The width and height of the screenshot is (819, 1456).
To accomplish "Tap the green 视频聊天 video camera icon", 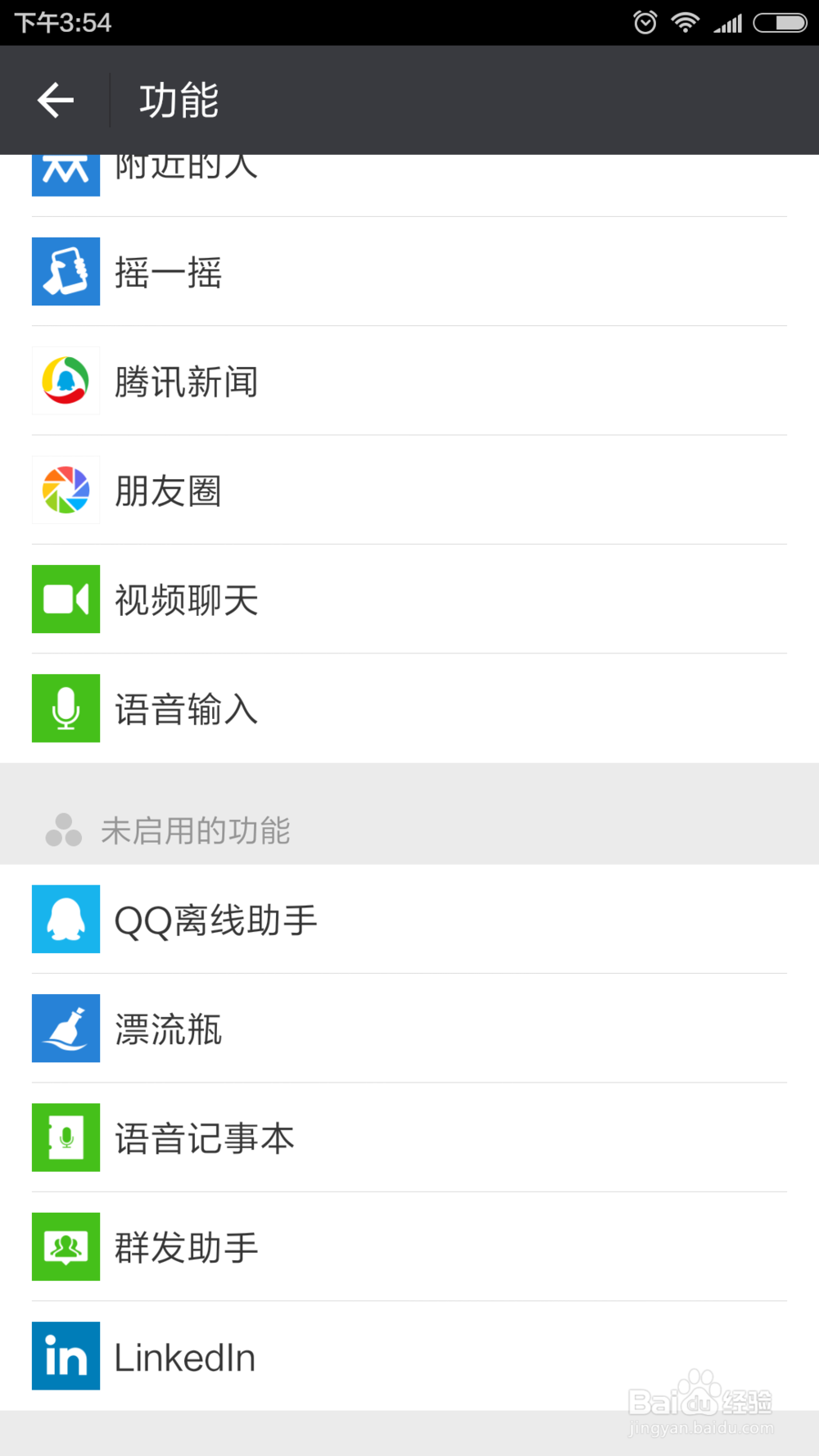I will [x=66, y=599].
